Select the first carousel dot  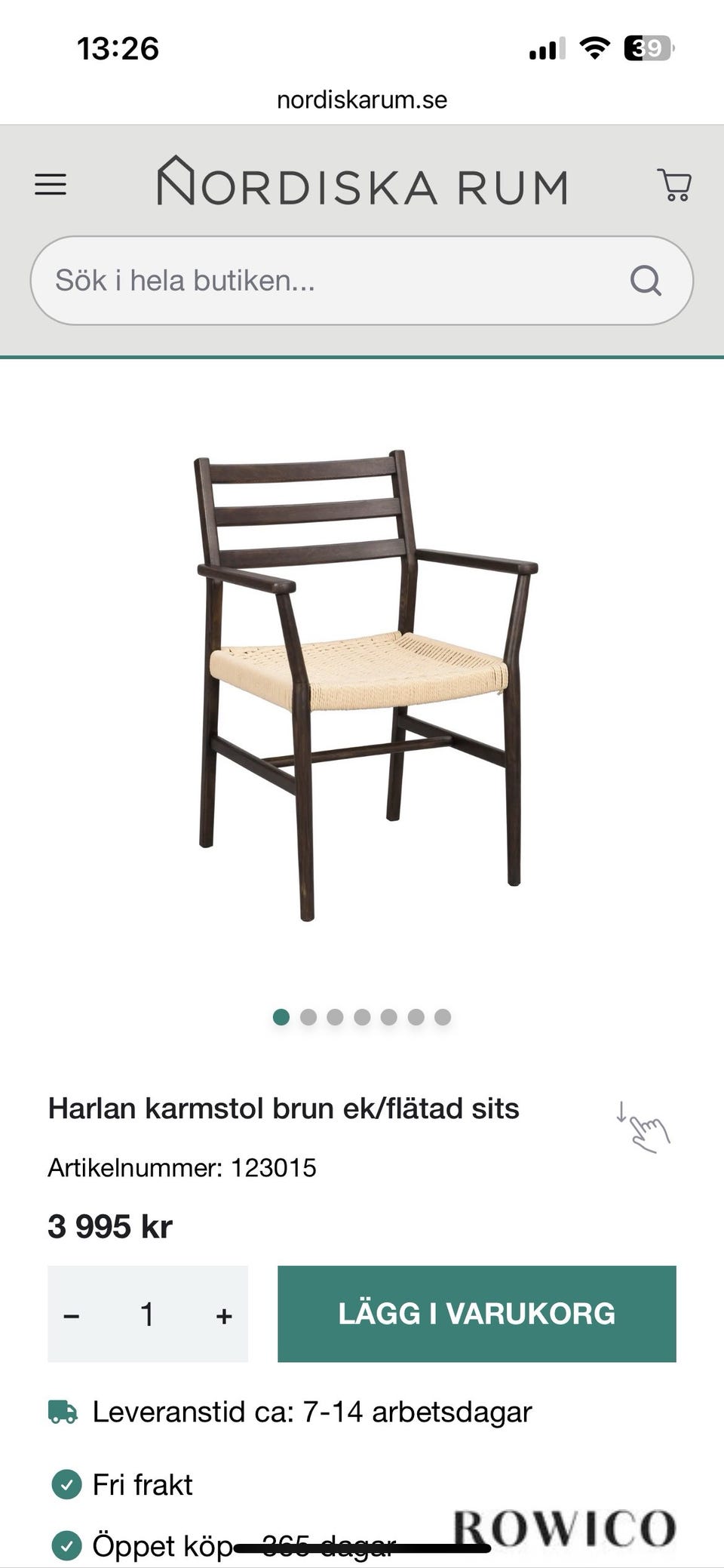click(x=281, y=1016)
